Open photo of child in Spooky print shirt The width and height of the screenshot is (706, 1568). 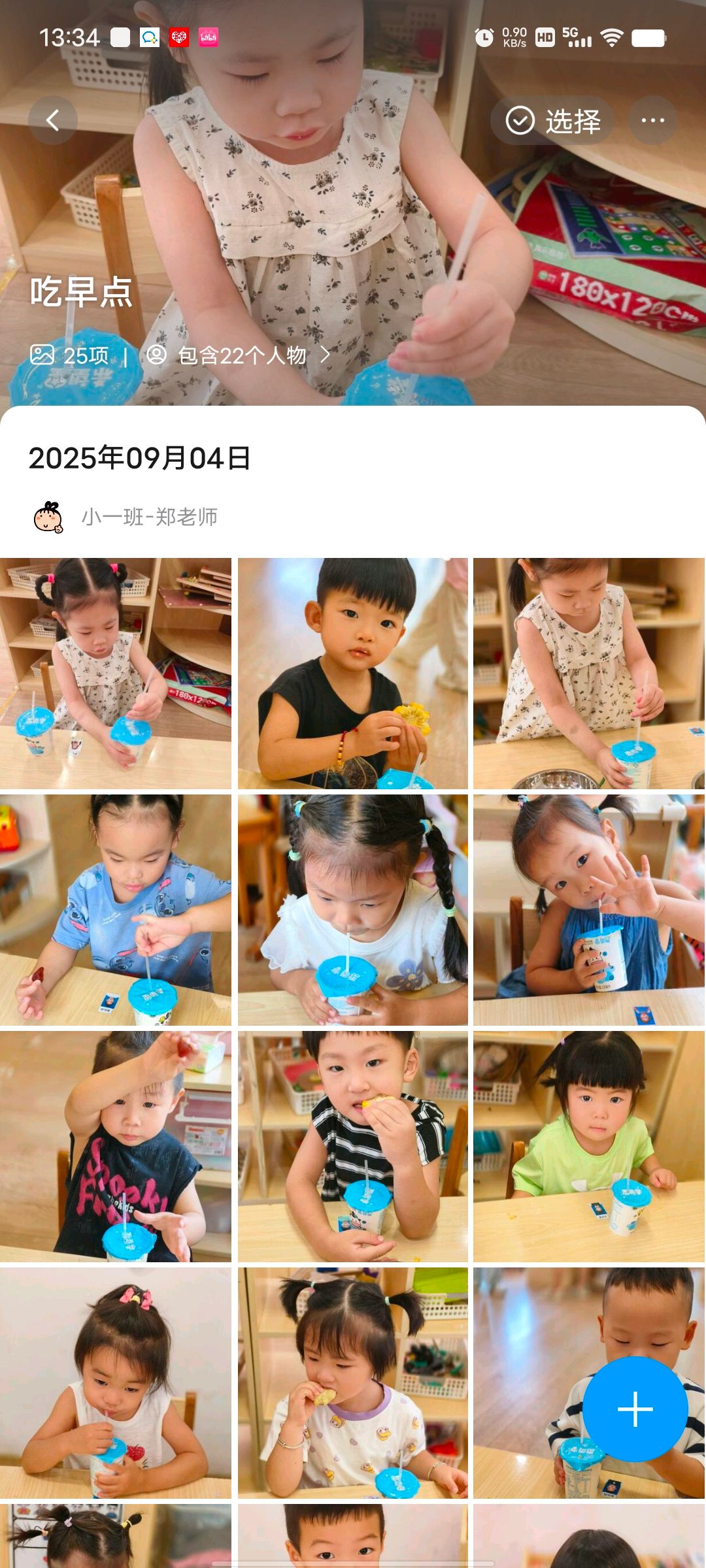tap(116, 1146)
